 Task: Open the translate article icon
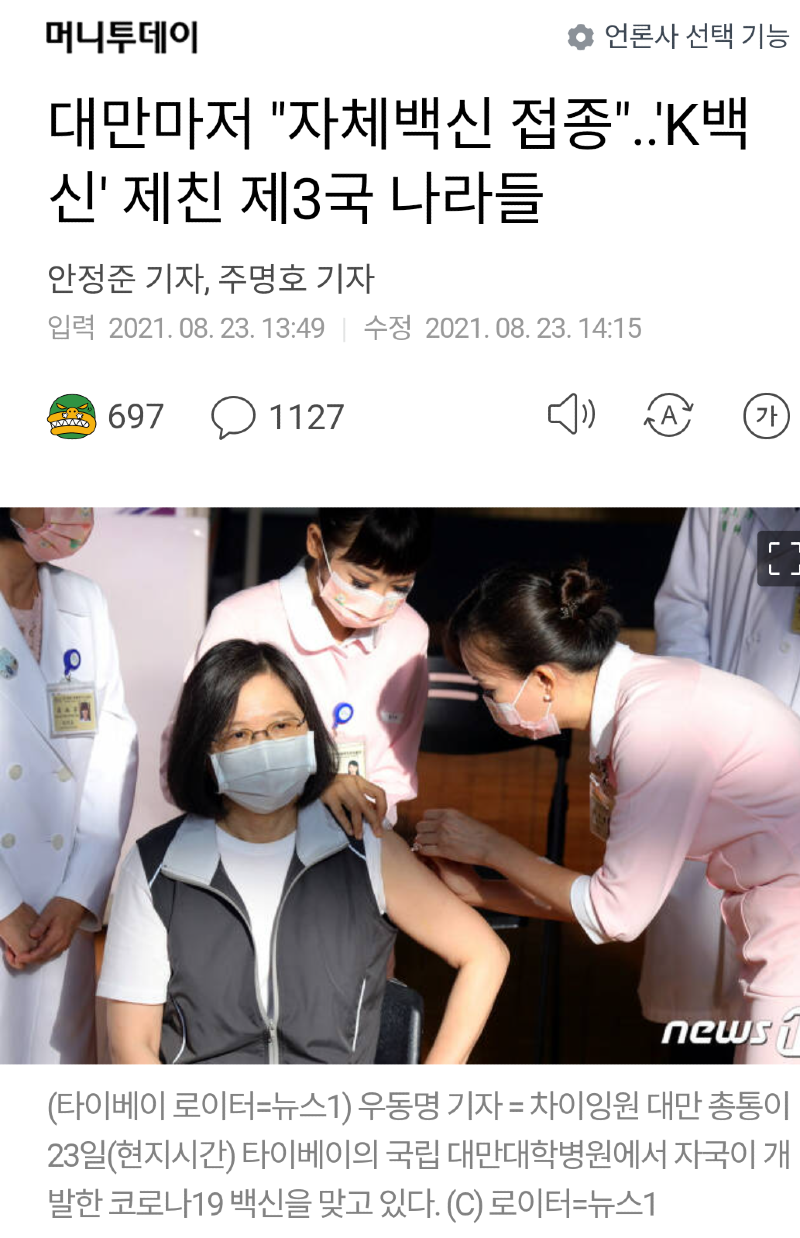pos(668,415)
